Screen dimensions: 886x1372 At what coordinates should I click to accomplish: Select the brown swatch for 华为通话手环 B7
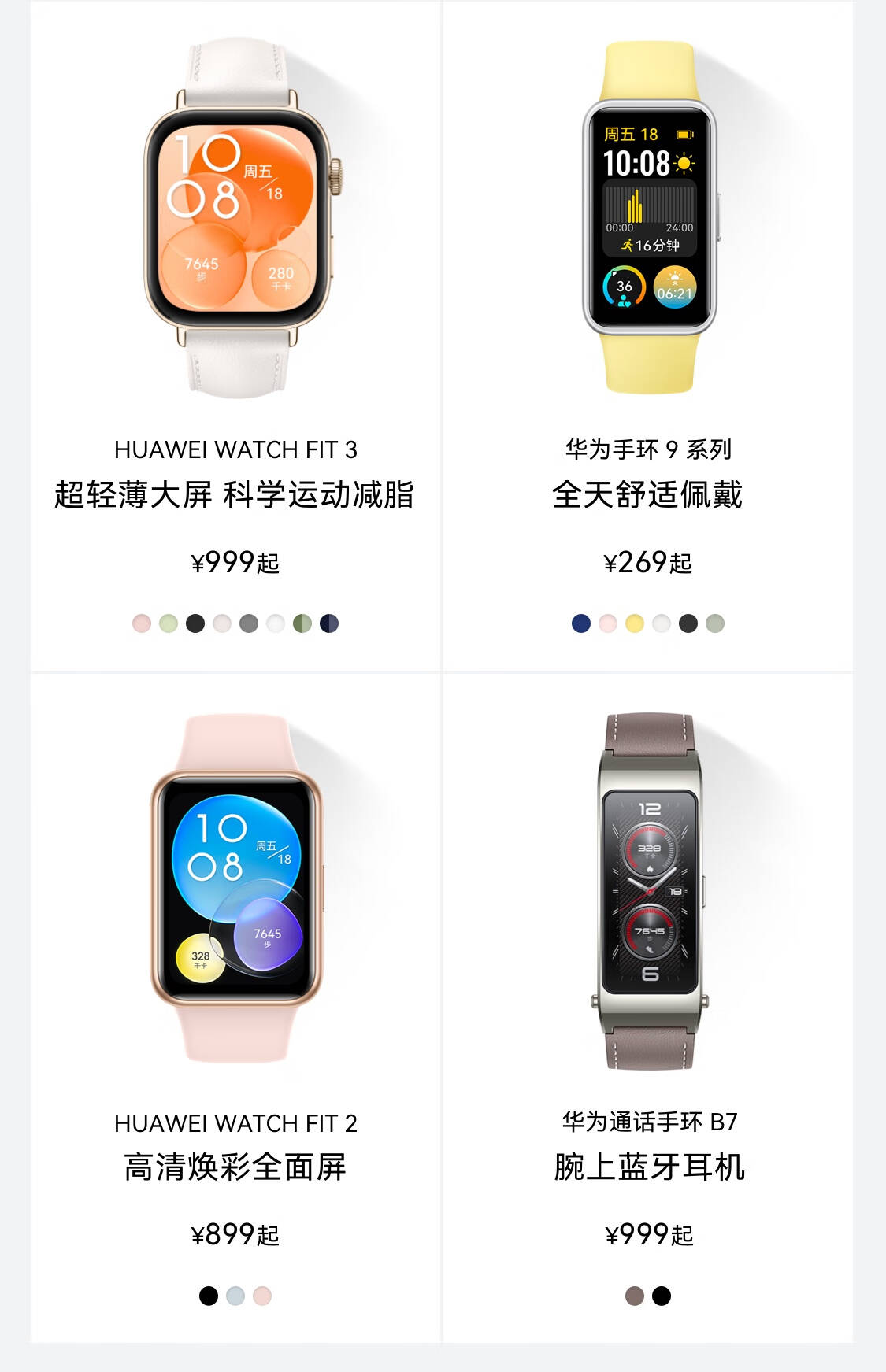pos(635,1296)
